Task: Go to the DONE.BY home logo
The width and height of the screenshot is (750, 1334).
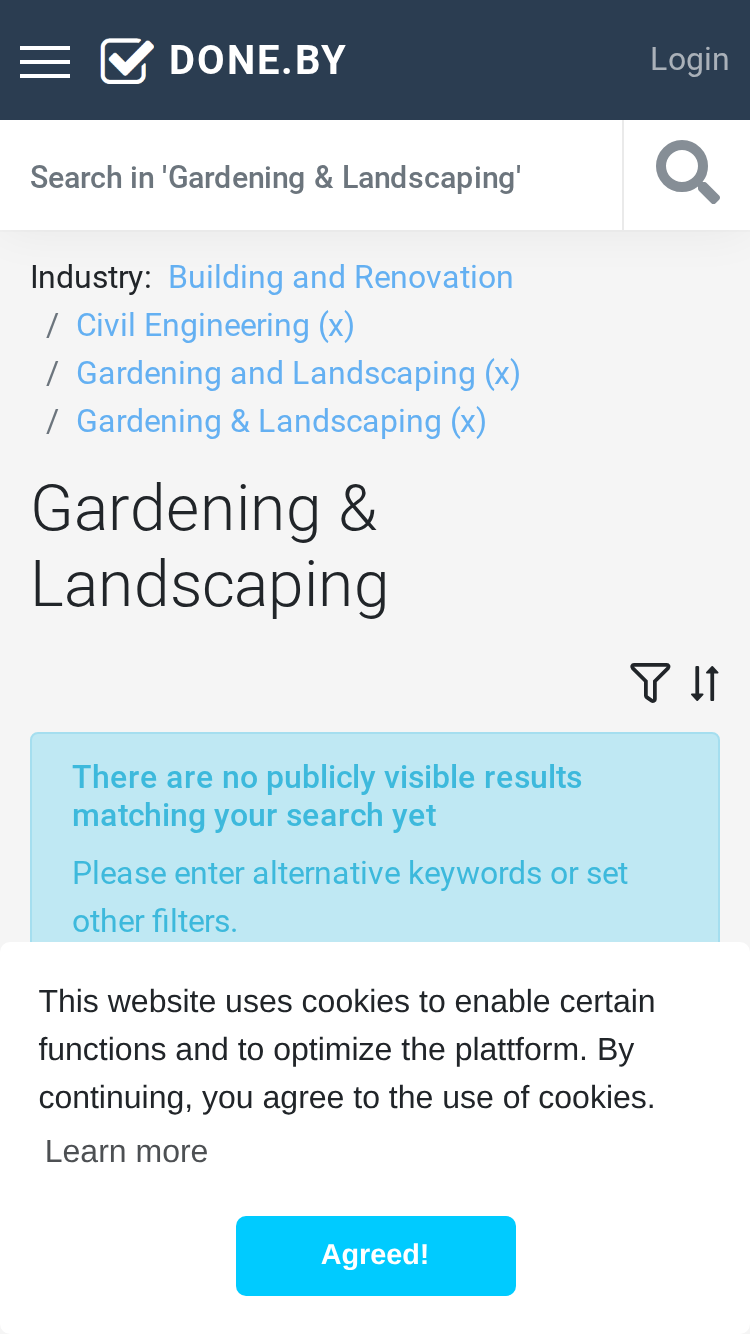Action: pyautogui.click(x=223, y=61)
